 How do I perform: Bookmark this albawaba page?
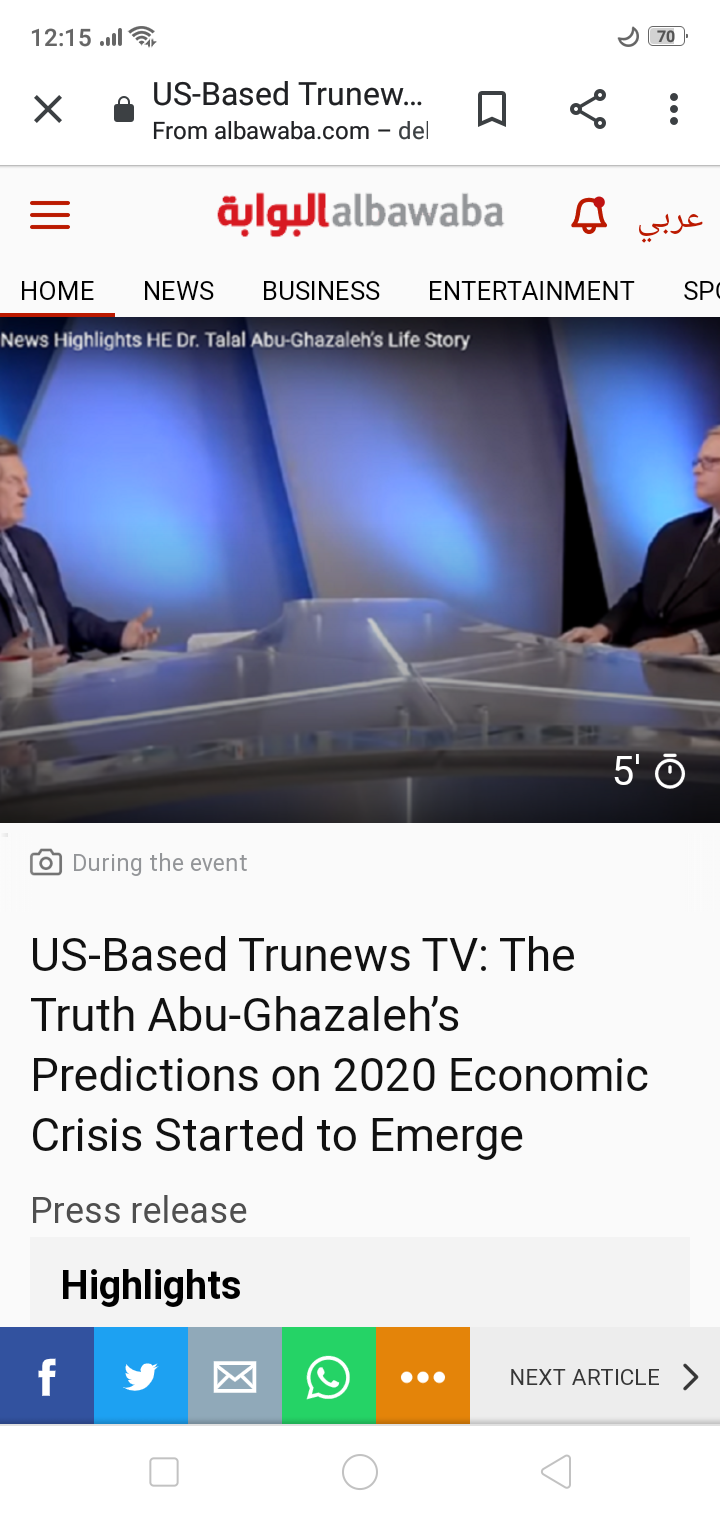tap(491, 109)
